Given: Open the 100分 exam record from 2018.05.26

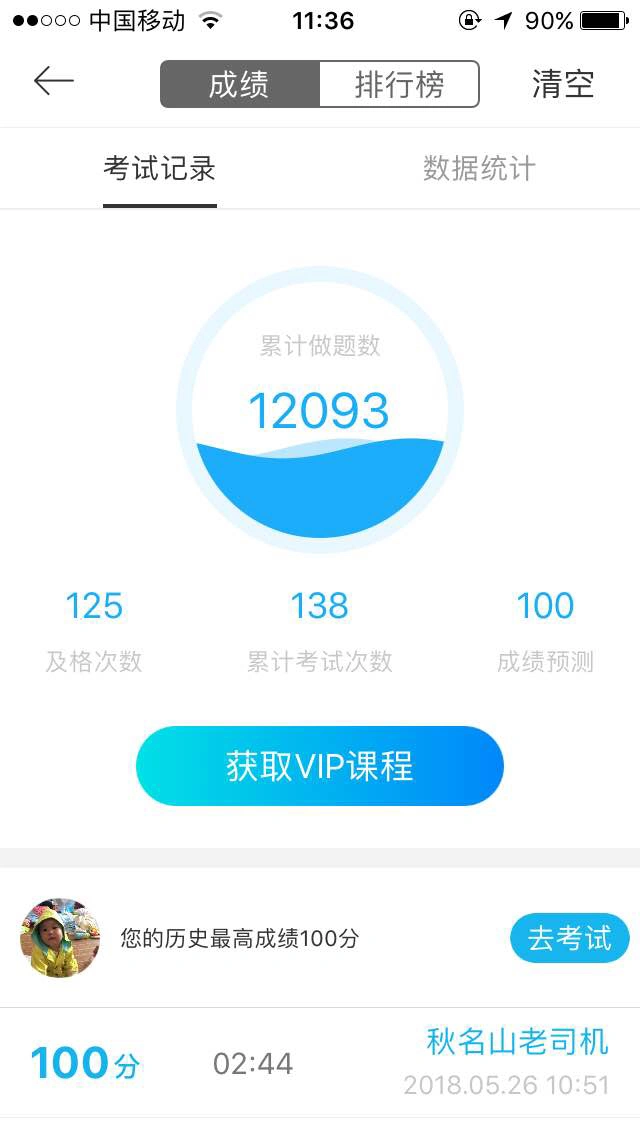Looking at the screenshot, I should [320, 1062].
